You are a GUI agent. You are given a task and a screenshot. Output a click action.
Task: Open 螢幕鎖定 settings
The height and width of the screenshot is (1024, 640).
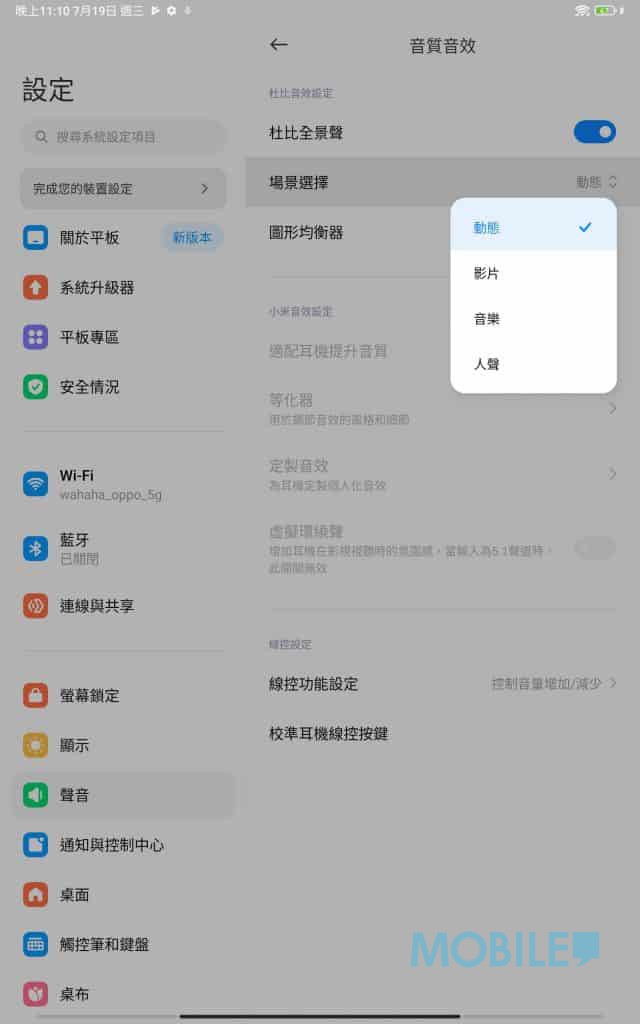[90, 696]
